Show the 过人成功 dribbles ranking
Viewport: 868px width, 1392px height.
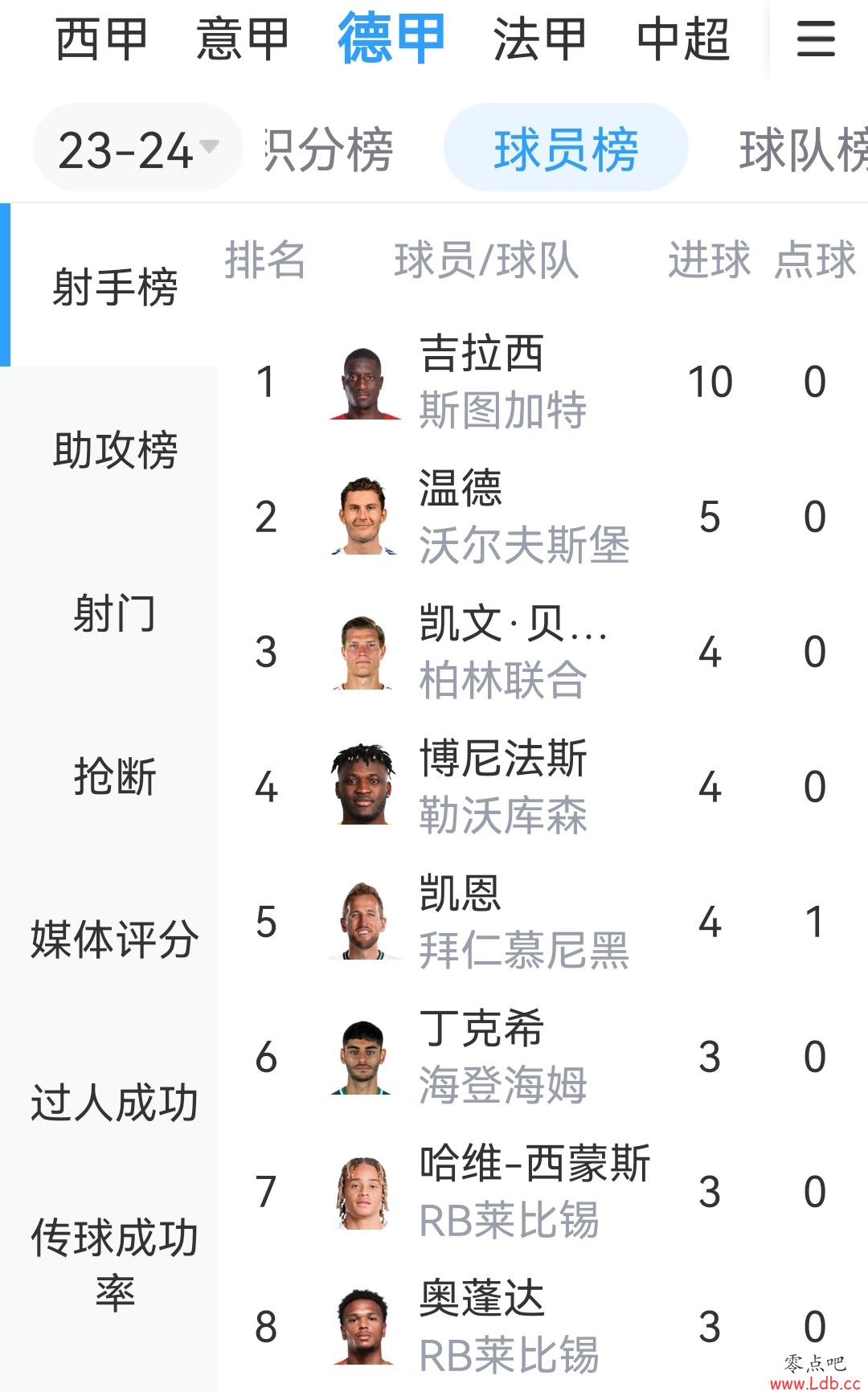(115, 1103)
